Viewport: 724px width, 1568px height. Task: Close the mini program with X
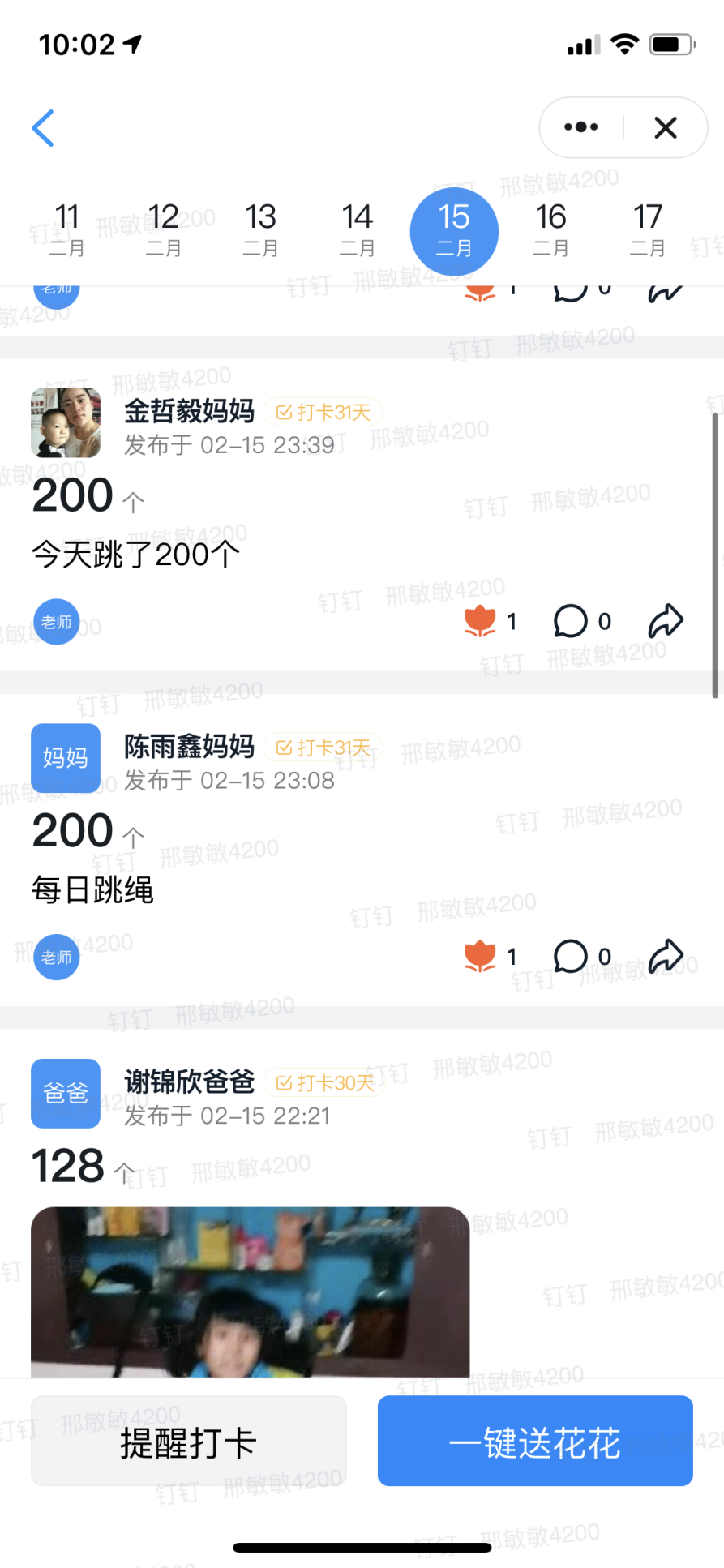click(666, 127)
